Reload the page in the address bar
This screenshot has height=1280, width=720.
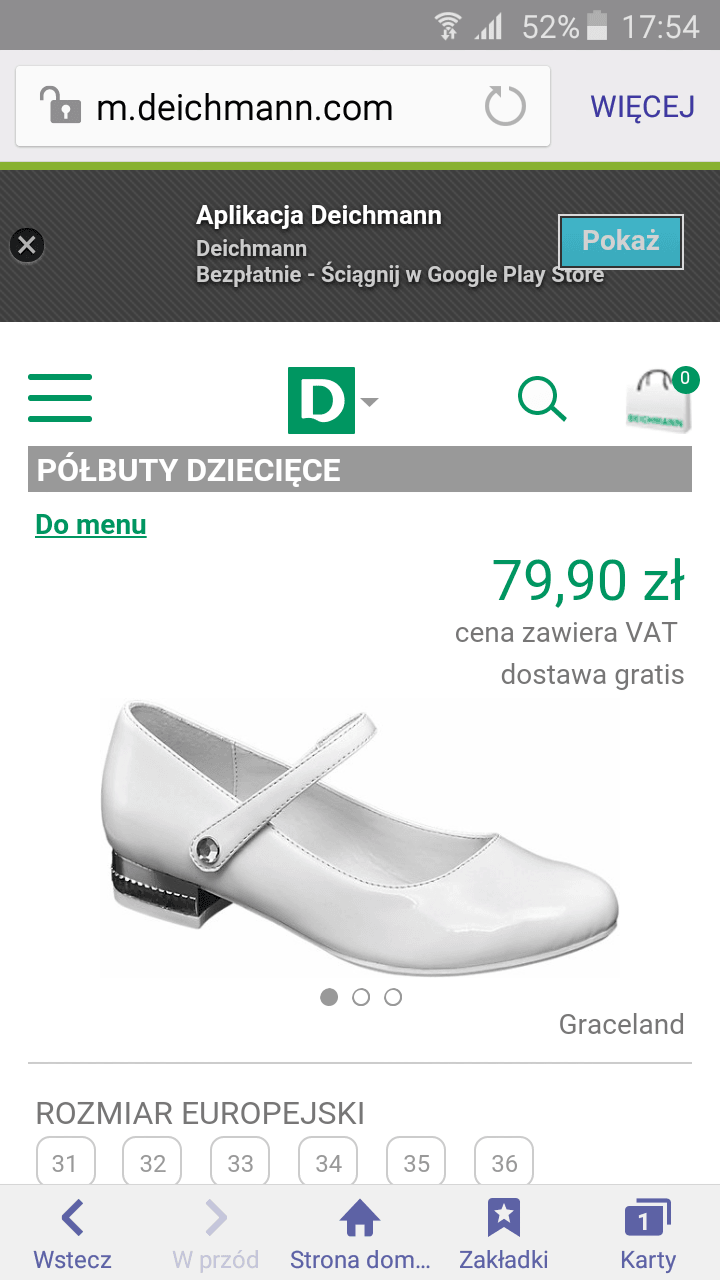pyautogui.click(x=505, y=107)
